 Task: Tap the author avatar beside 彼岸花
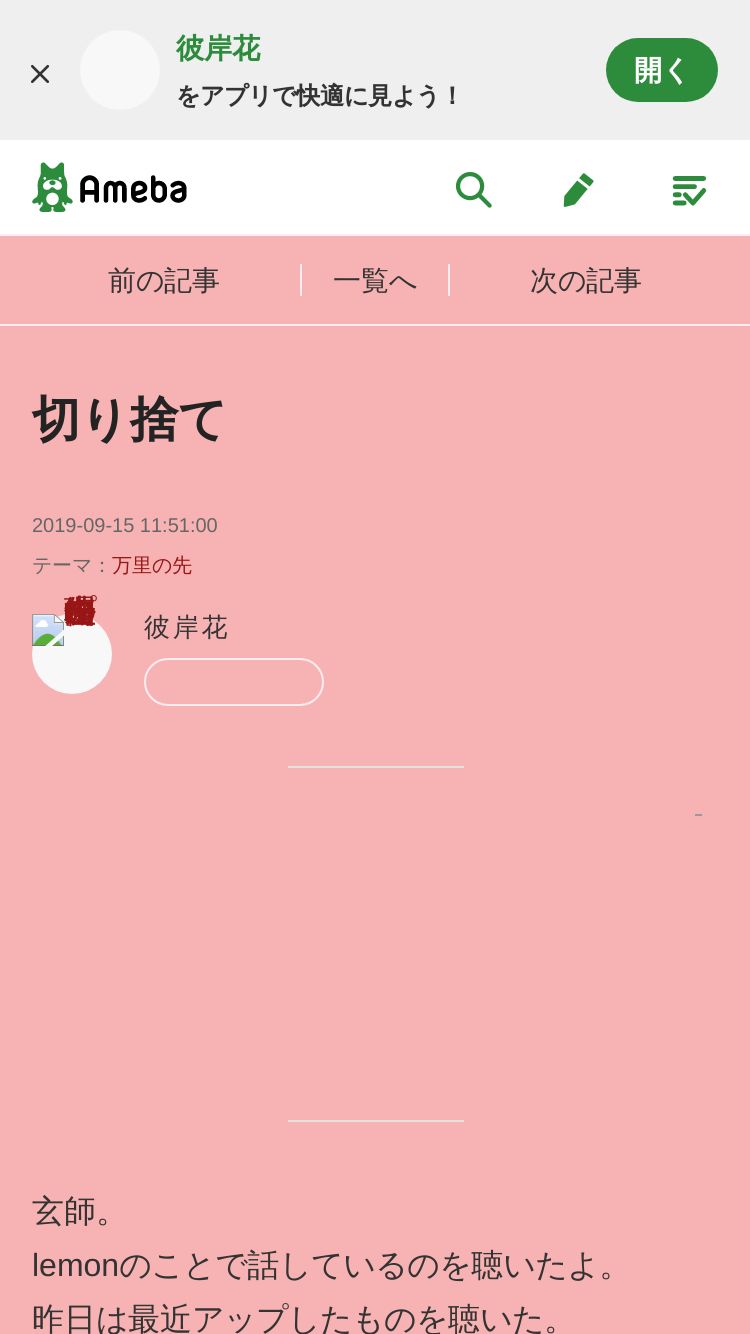point(72,654)
